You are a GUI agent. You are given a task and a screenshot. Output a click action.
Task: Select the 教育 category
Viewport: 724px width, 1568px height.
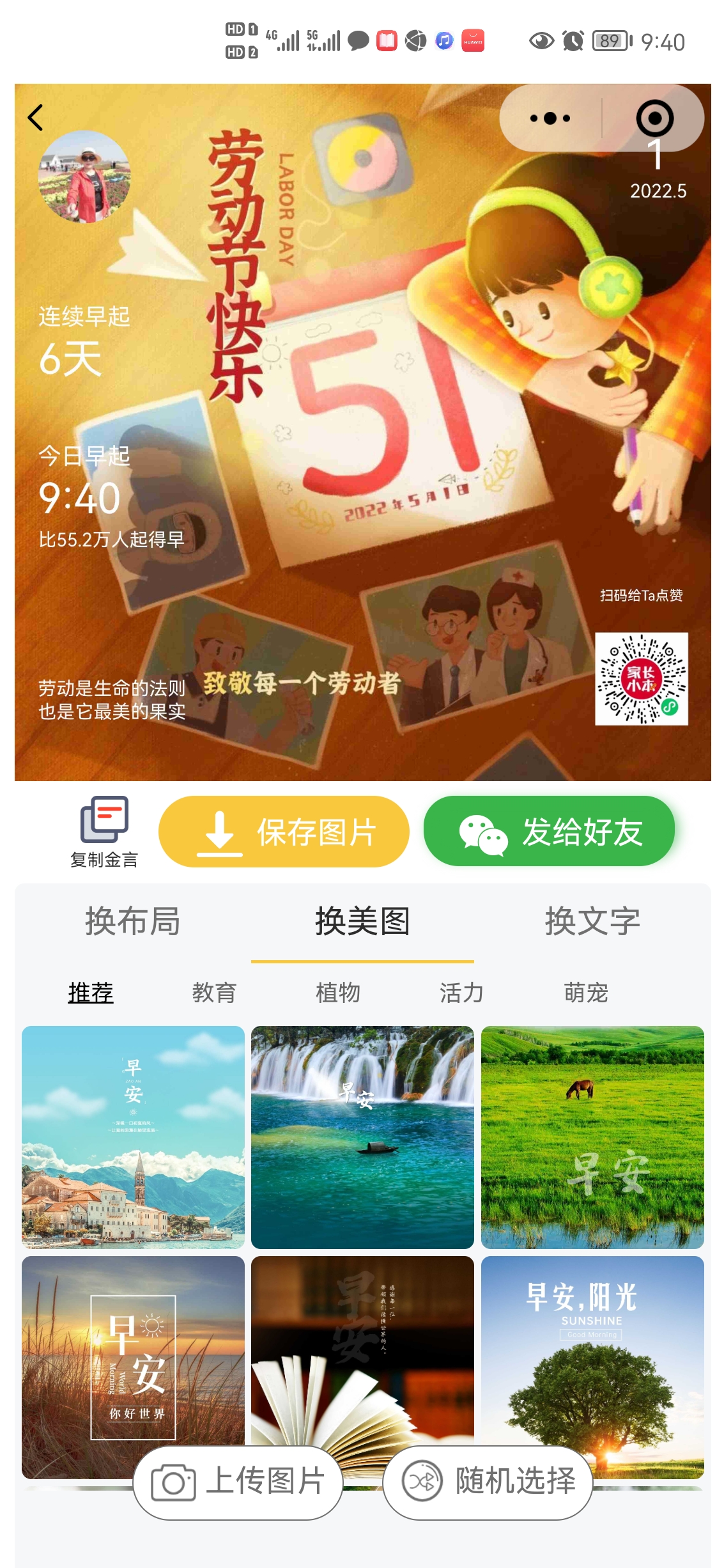(x=215, y=993)
